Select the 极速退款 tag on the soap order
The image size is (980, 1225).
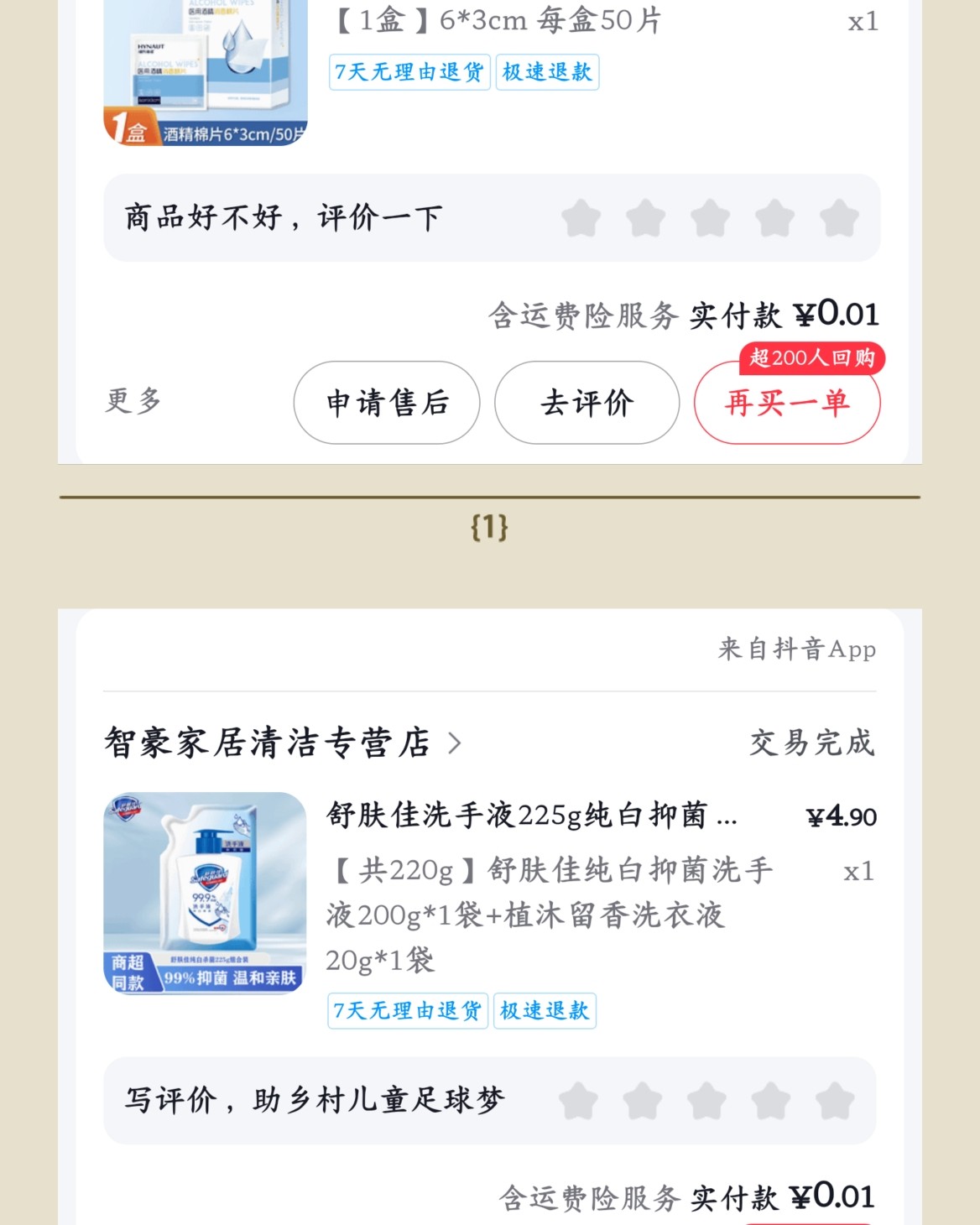pos(545,1012)
